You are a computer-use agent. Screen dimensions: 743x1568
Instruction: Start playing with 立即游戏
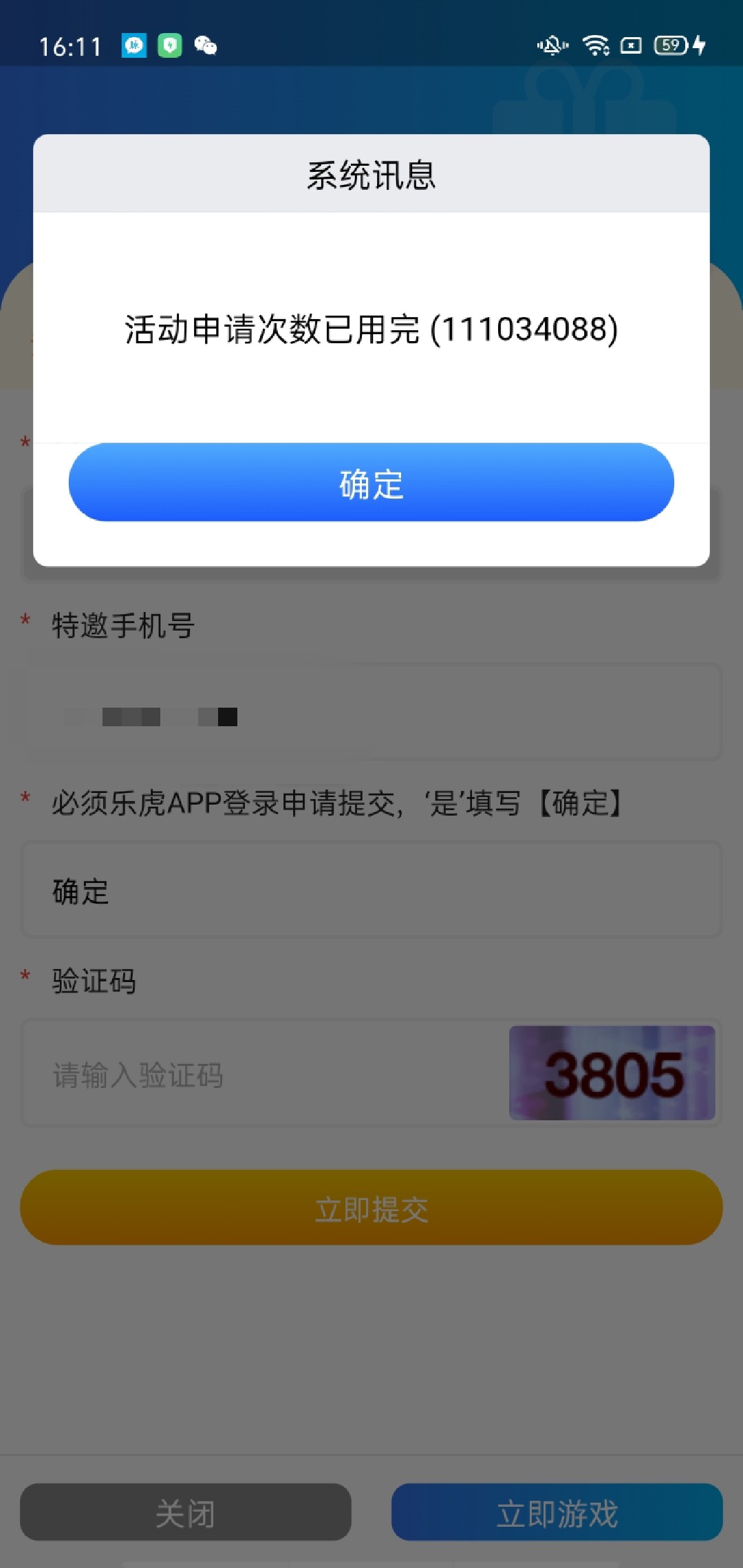tap(557, 1512)
